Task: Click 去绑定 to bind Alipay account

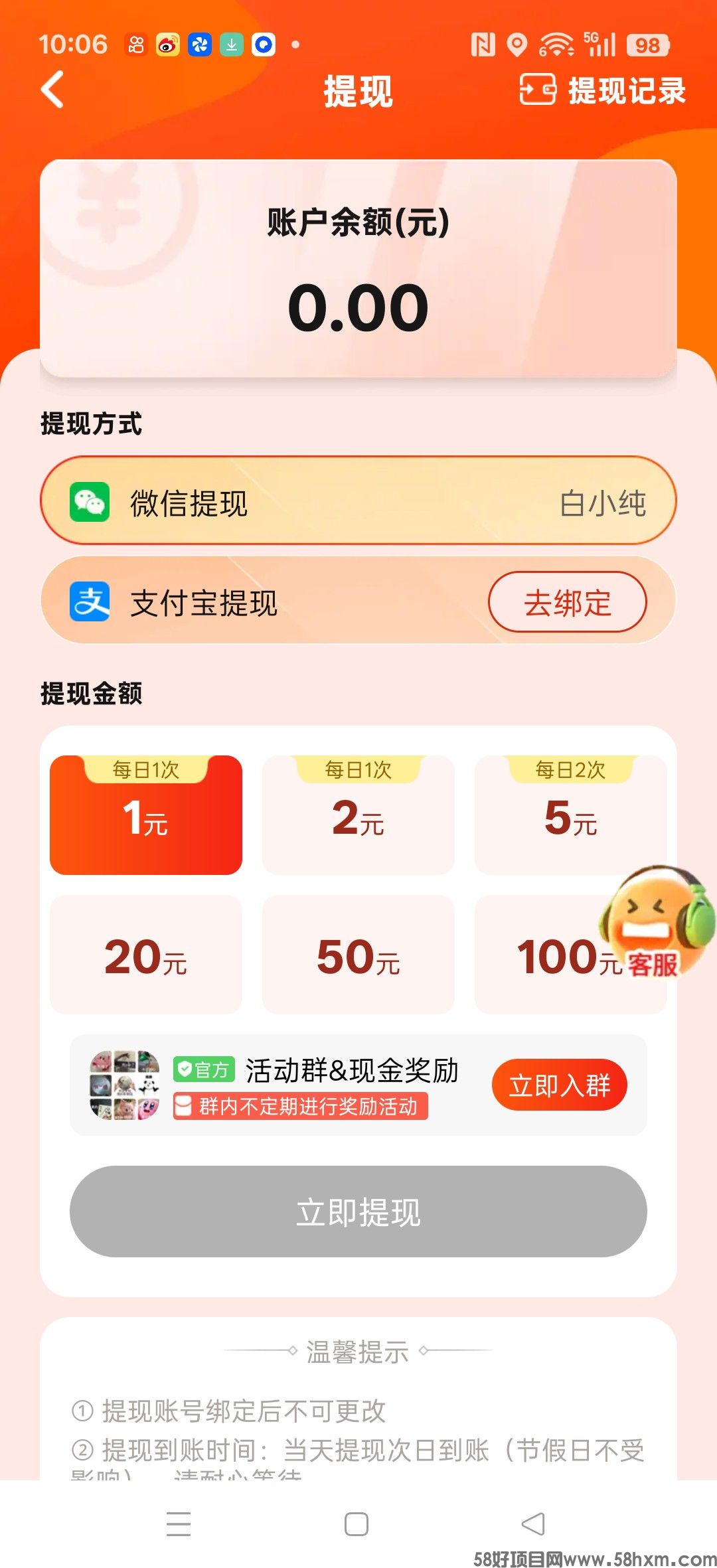Action: [569, 602]
